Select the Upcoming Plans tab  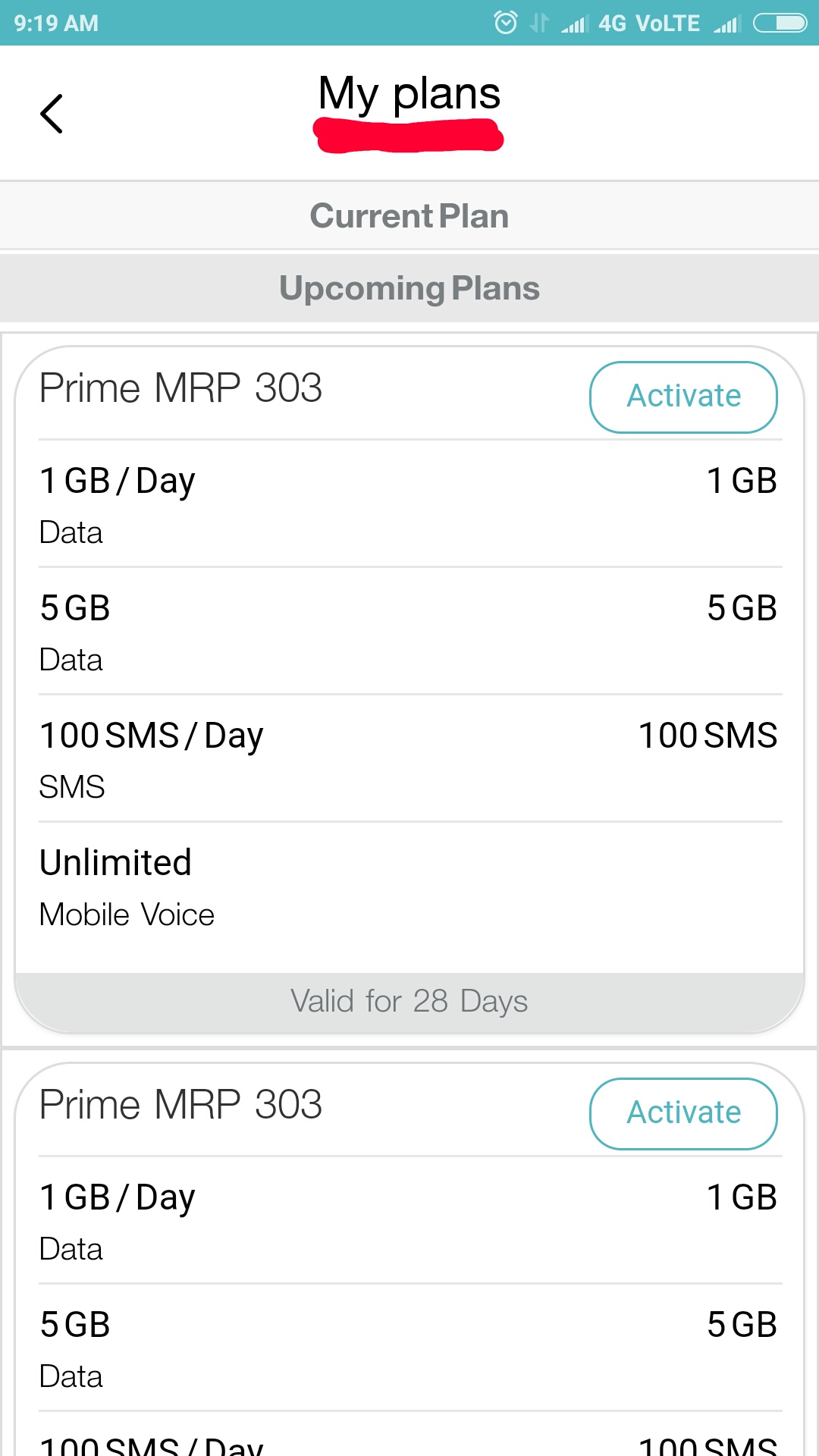pyautogui.click(x=409, y=288)
